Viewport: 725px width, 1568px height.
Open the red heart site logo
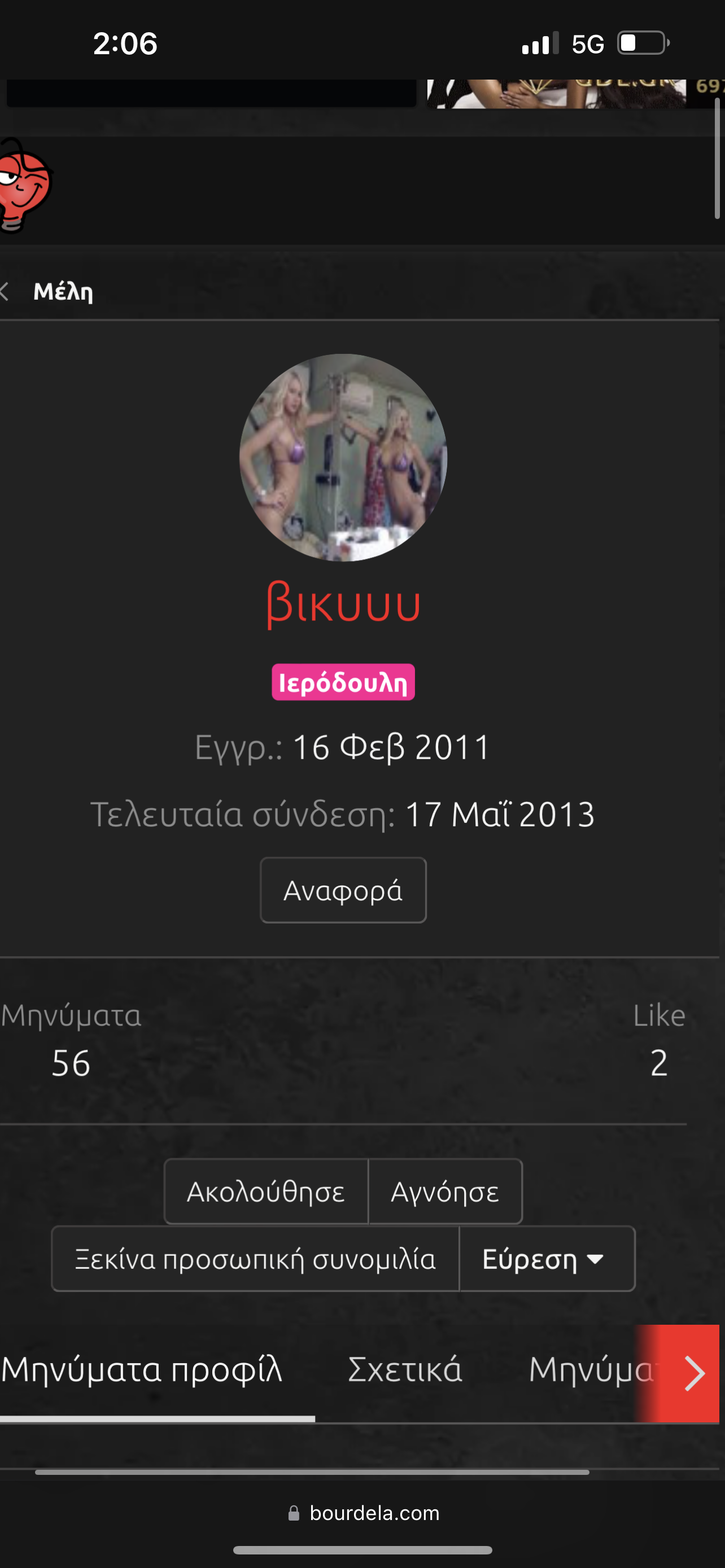(x=24, y=186)
